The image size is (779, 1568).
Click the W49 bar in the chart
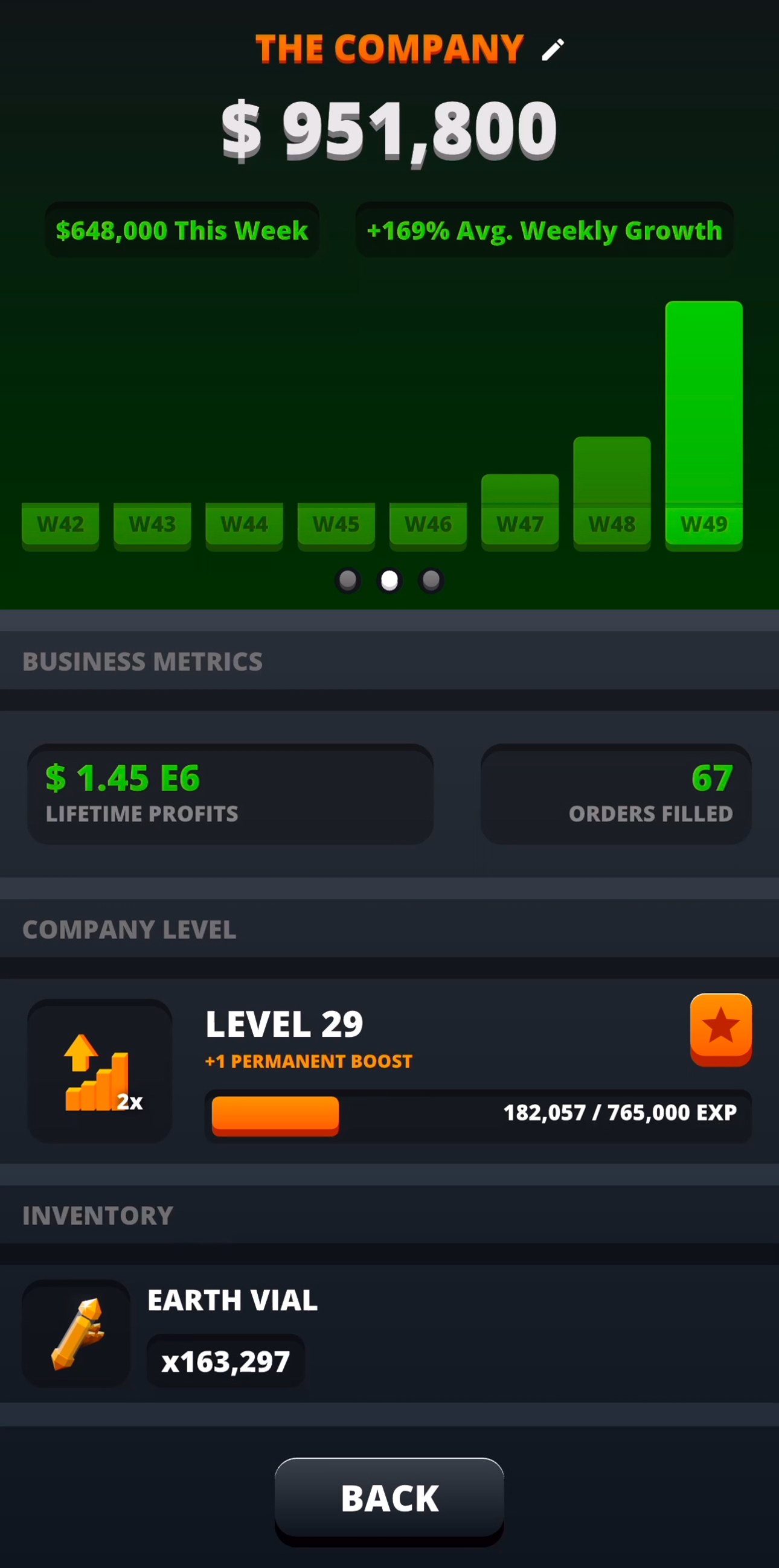704,426
